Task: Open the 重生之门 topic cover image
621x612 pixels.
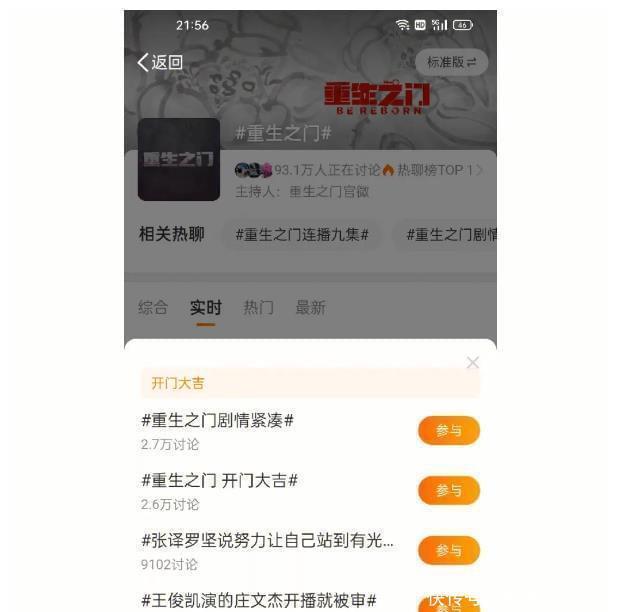Action: coord(179,159)
